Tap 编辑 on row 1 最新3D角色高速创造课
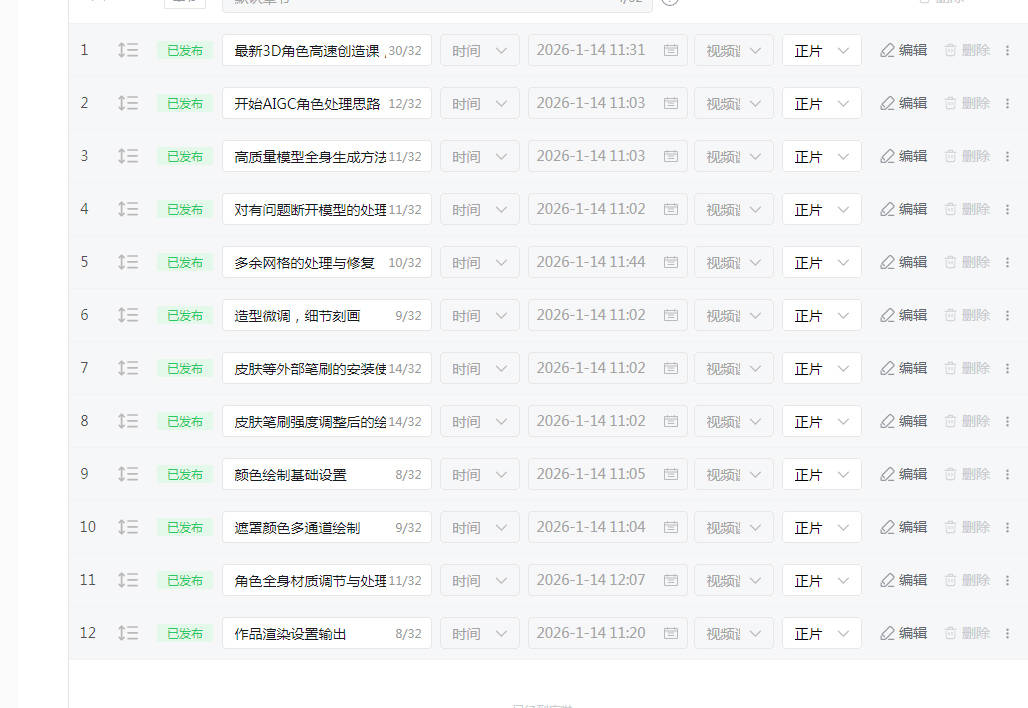1028x708 pixels. pos(903,50)
